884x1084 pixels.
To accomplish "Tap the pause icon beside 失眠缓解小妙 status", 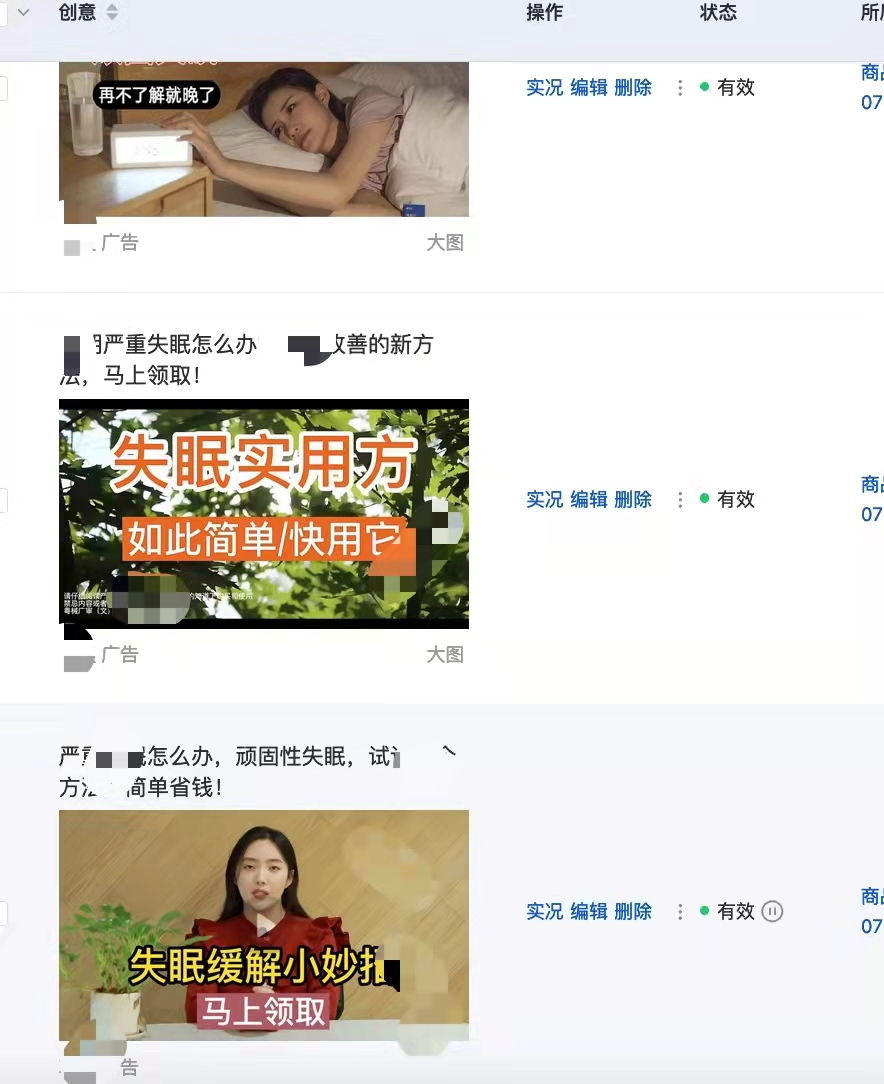I will coord(772,911).
